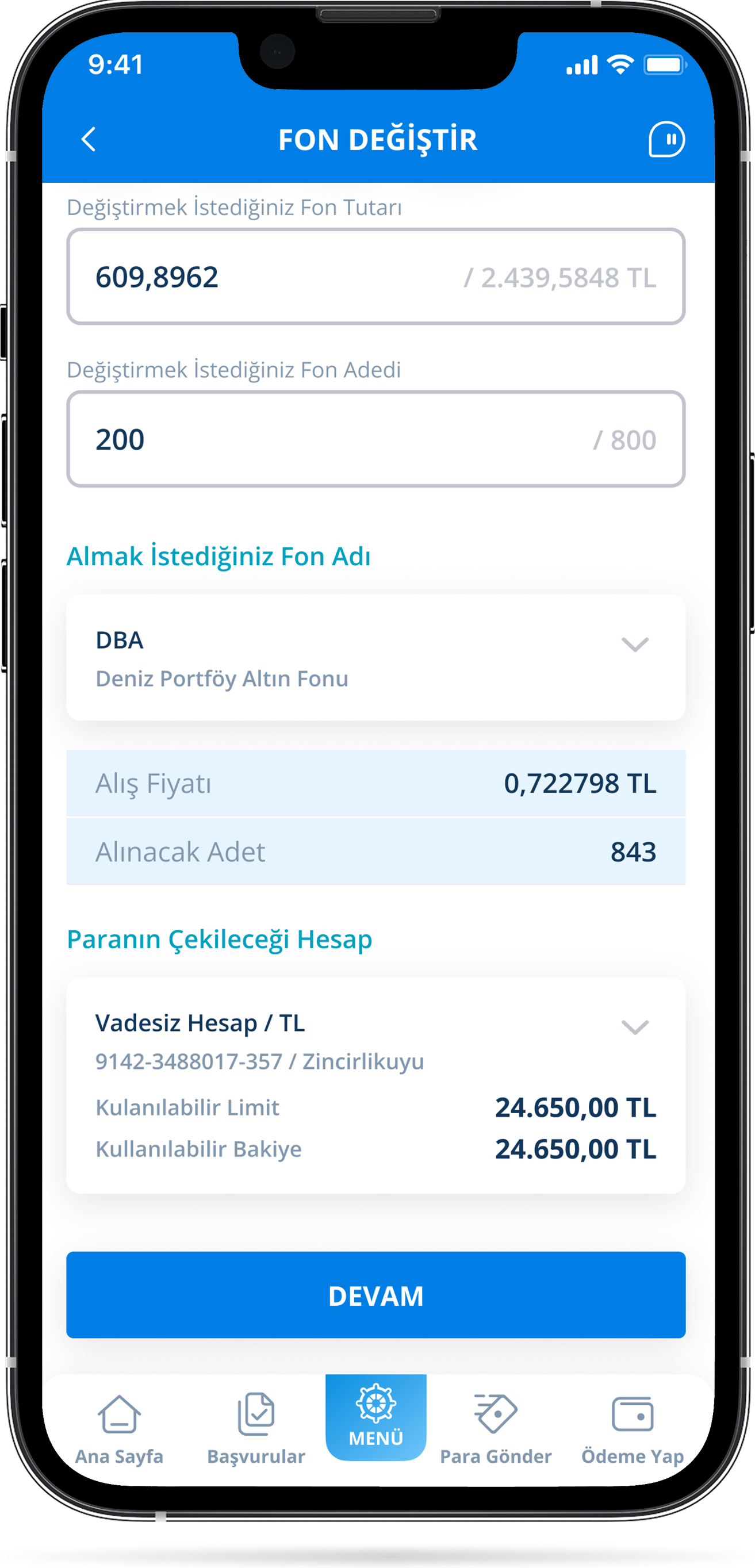Expand the DBA fund selection dropdown

pos(634,644)
